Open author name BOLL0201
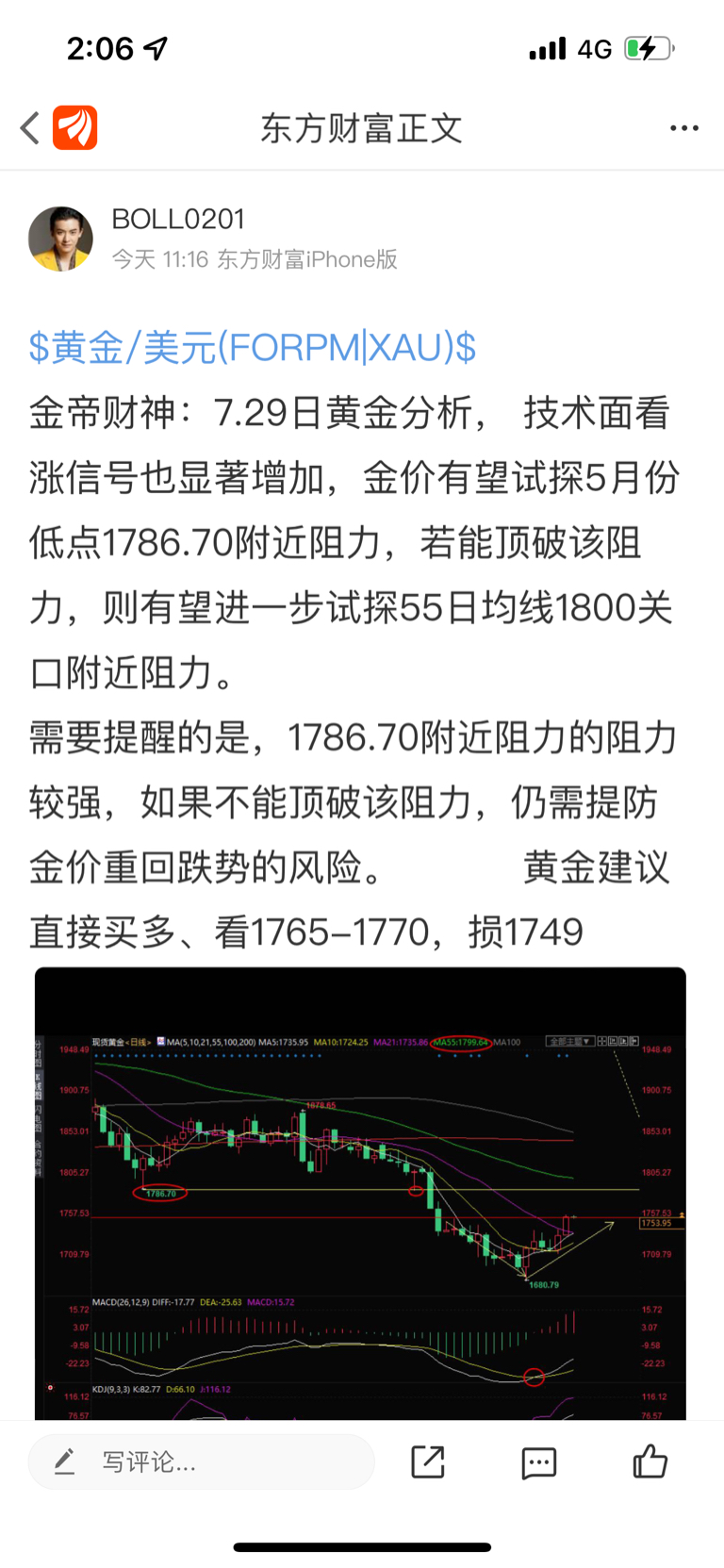 pos(178,219)
